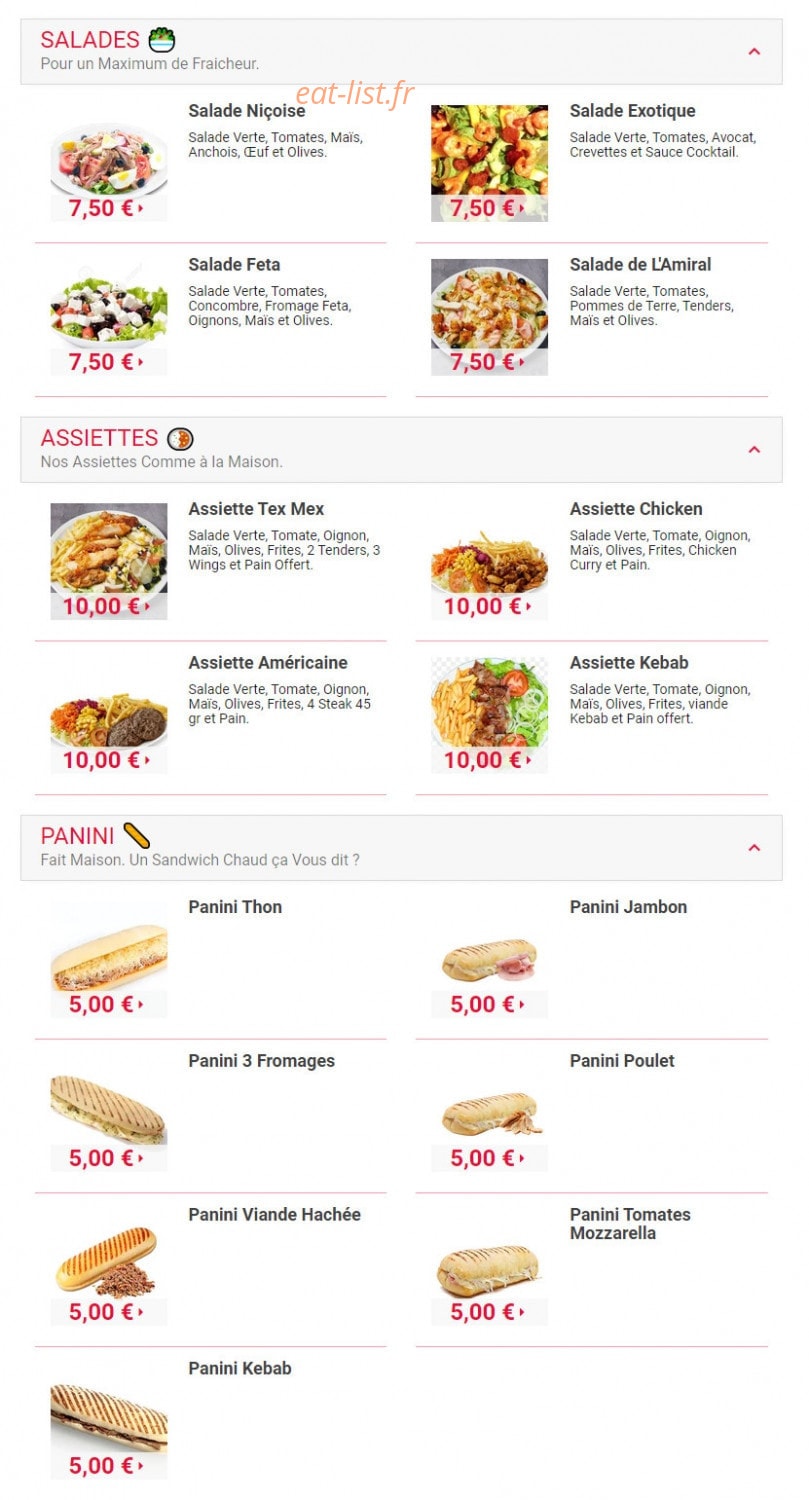Add Panini Thon for 5,00 €
This screenshot has height=1500, width=809.
tap(108, 1004)
